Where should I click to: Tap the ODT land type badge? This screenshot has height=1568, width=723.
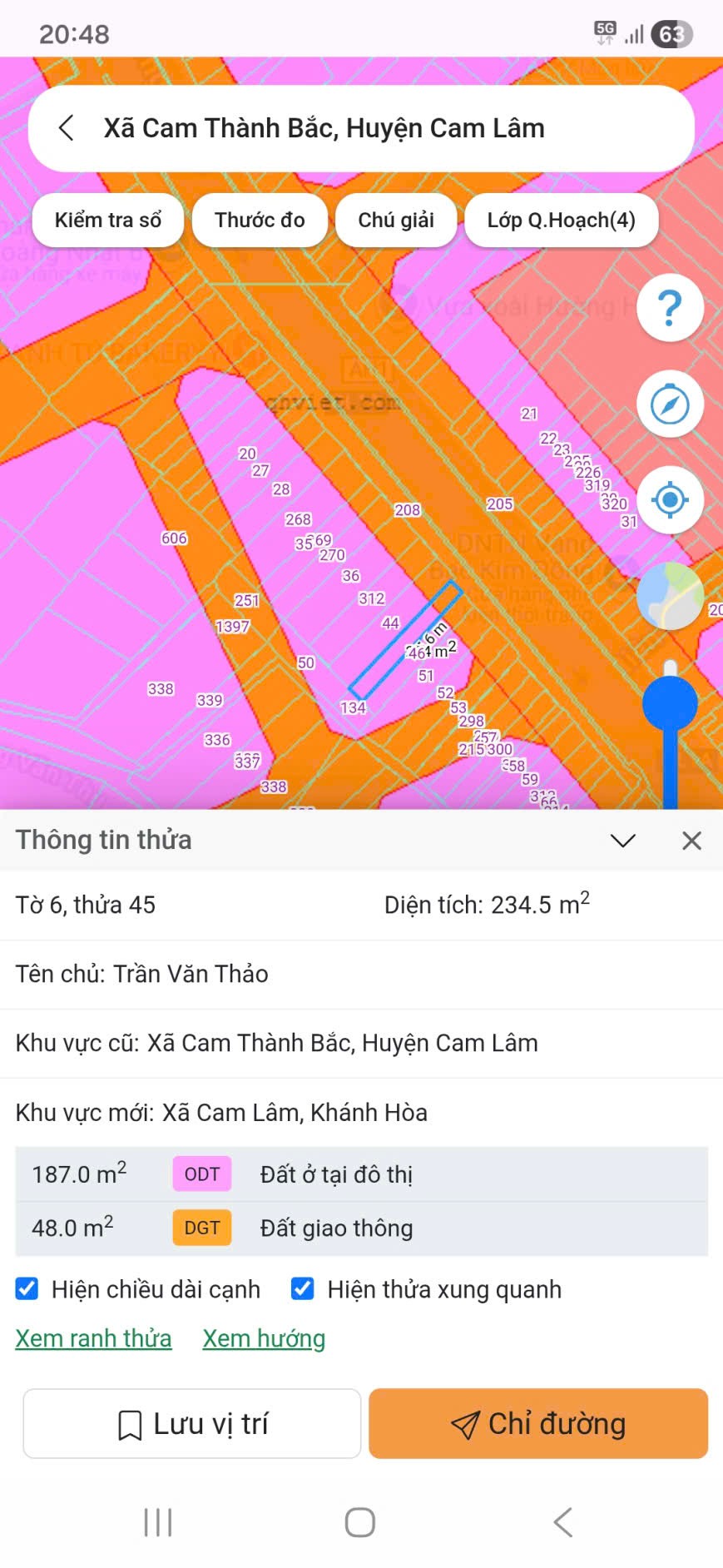click(x=201, y=1174)
